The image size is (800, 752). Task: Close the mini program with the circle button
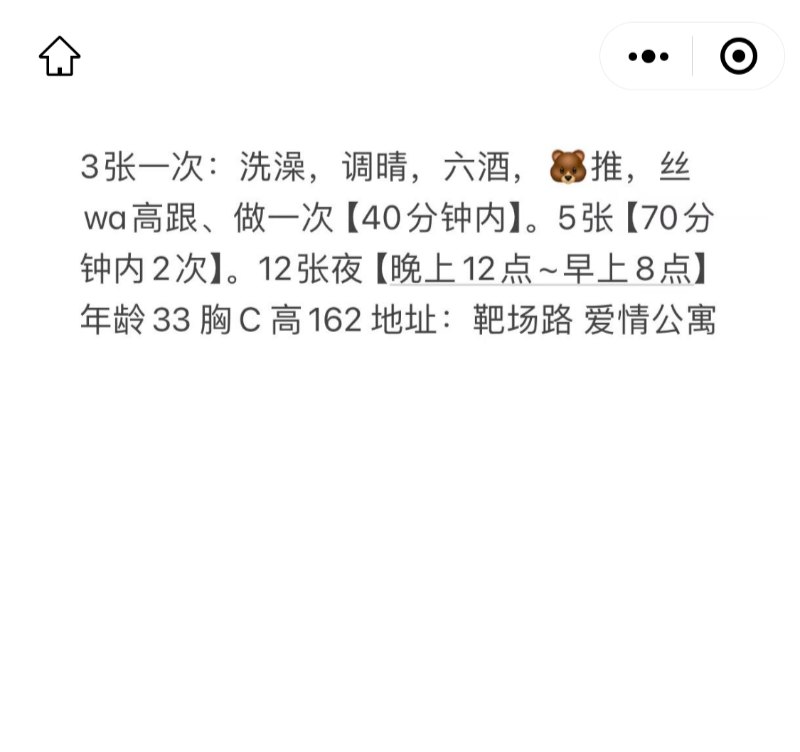738,56
